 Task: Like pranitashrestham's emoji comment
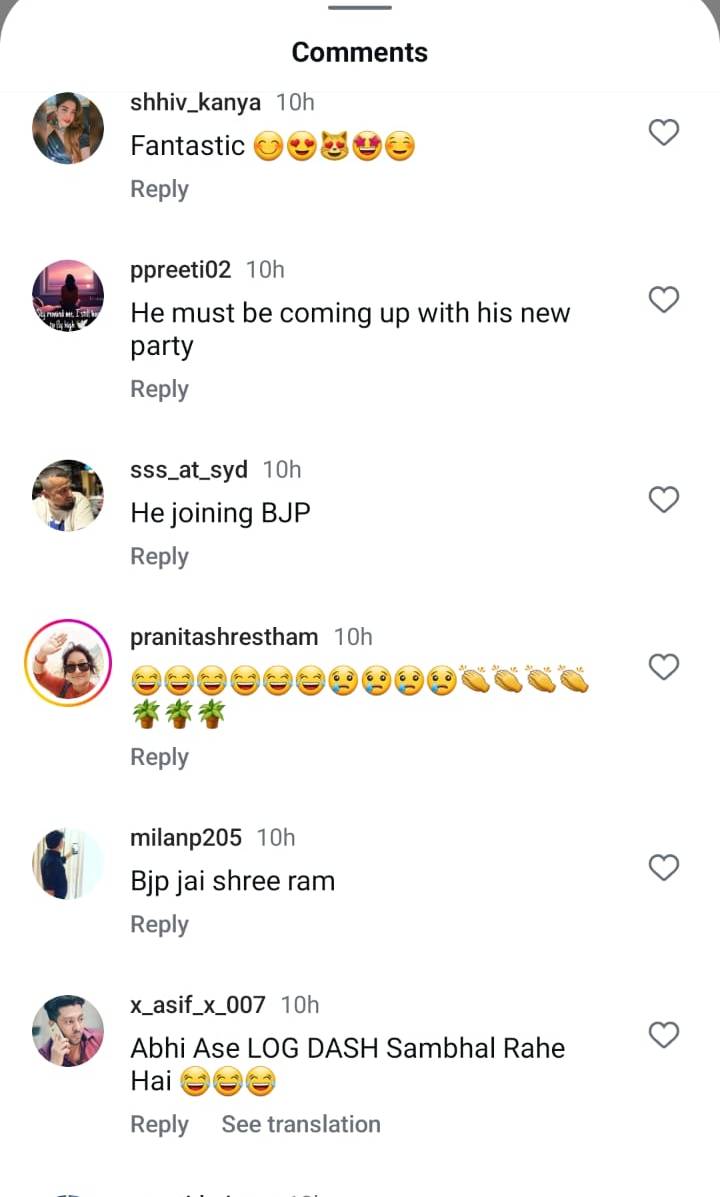(x=664, y=666)
